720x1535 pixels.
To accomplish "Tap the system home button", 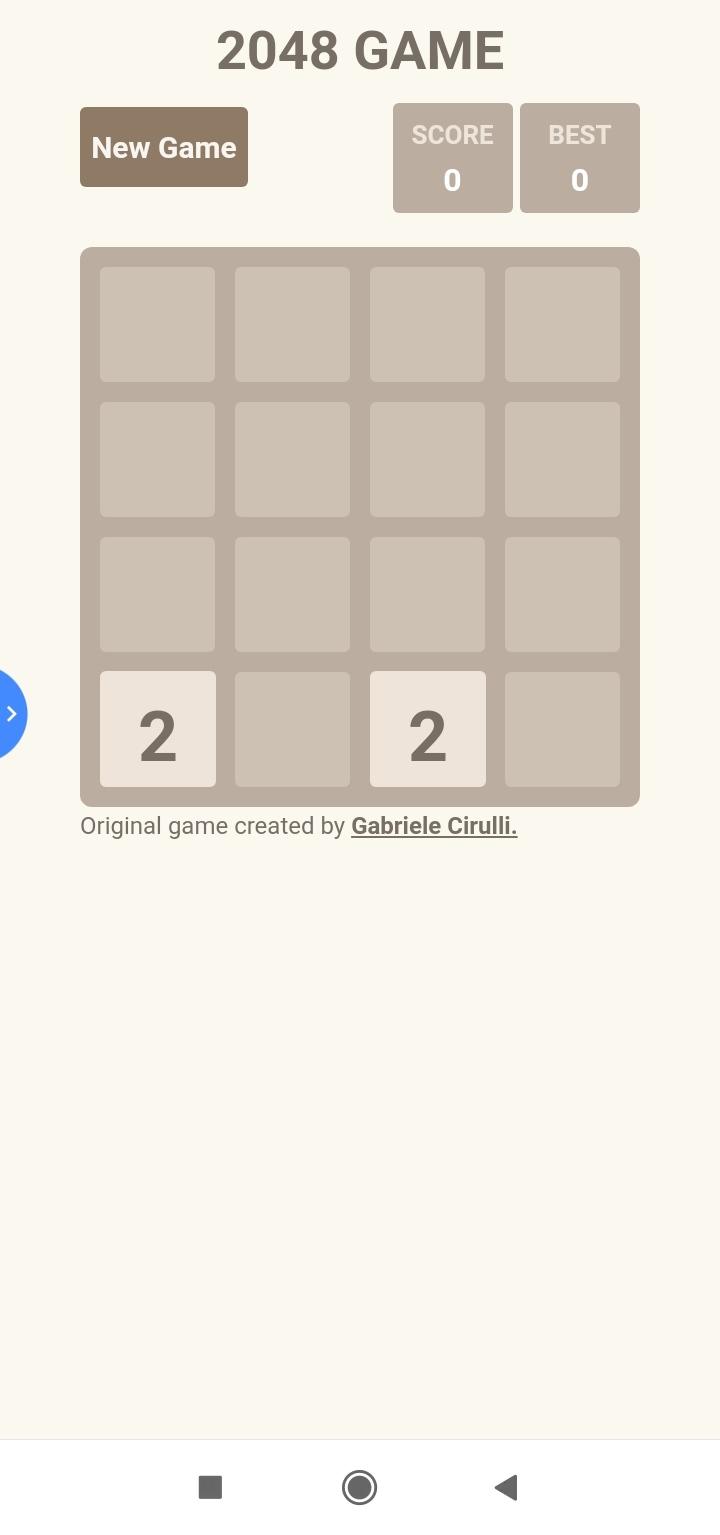I will click(359, 1487).
